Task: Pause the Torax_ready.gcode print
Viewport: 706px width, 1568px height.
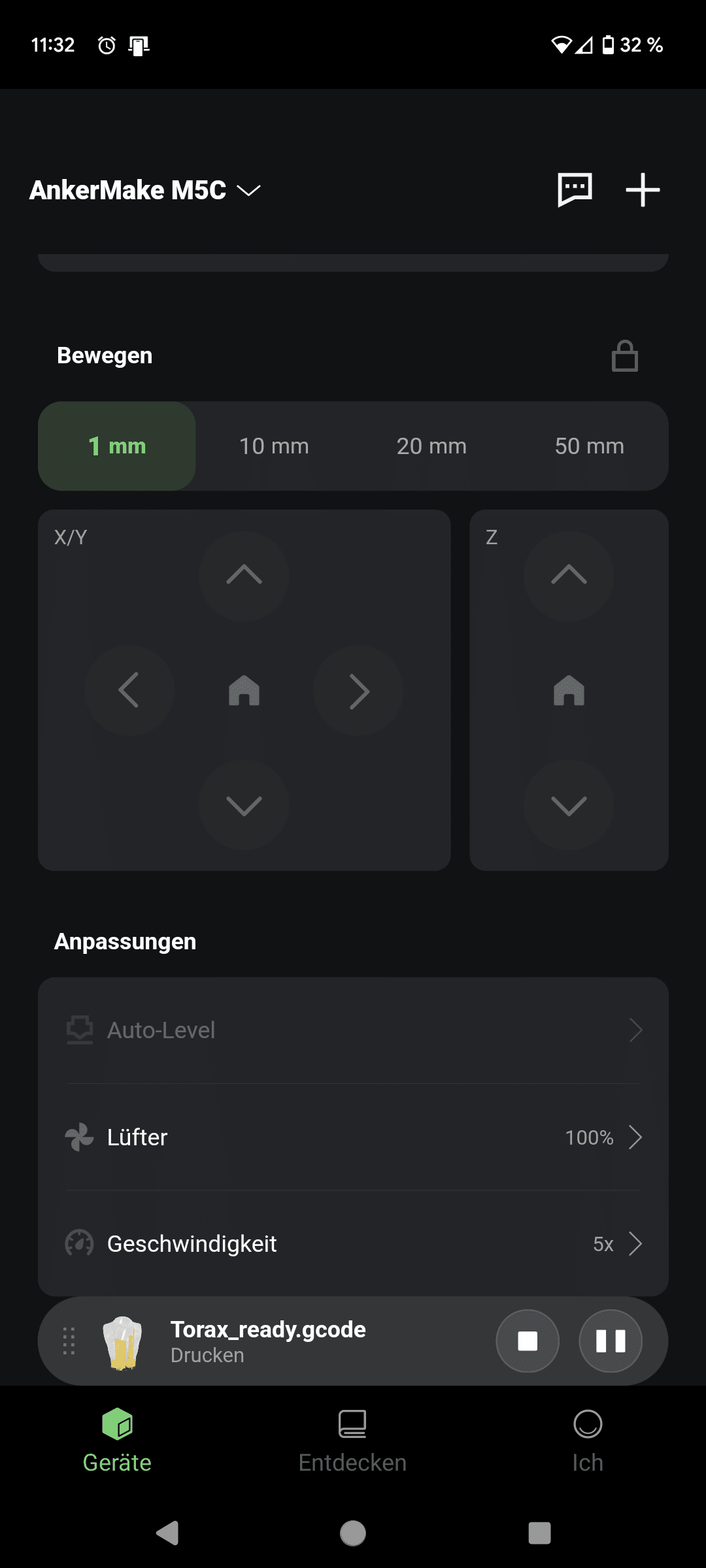Action: [611, 1341]
